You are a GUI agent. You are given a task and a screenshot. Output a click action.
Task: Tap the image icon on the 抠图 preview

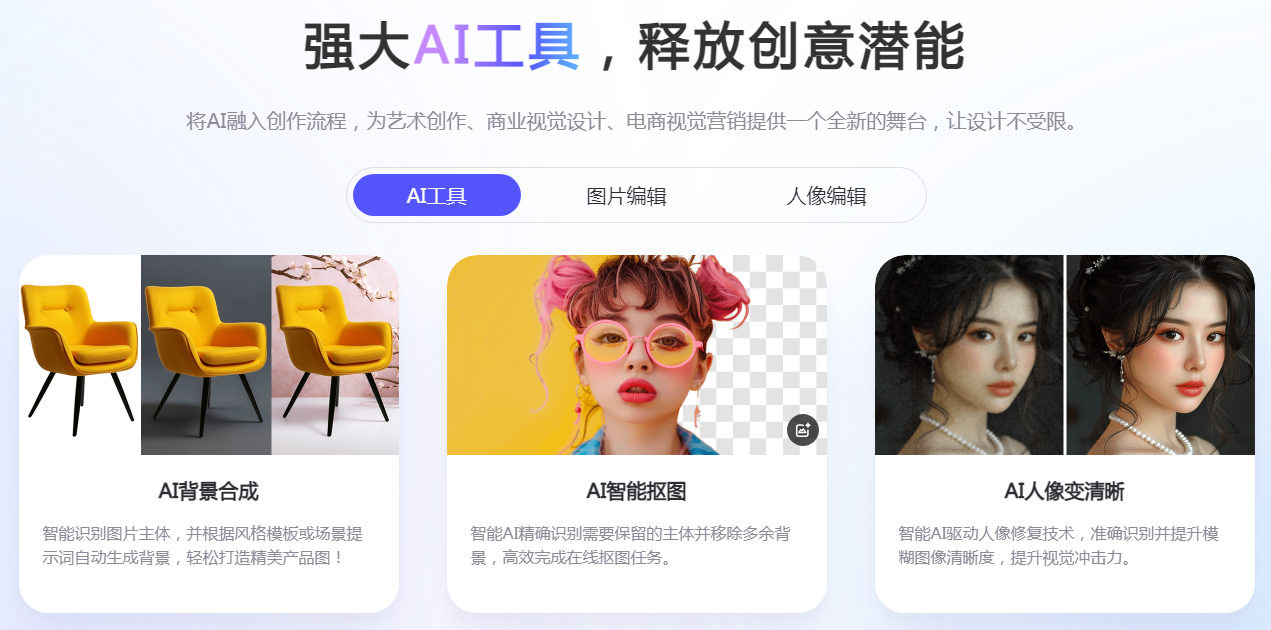click(802, 430)
